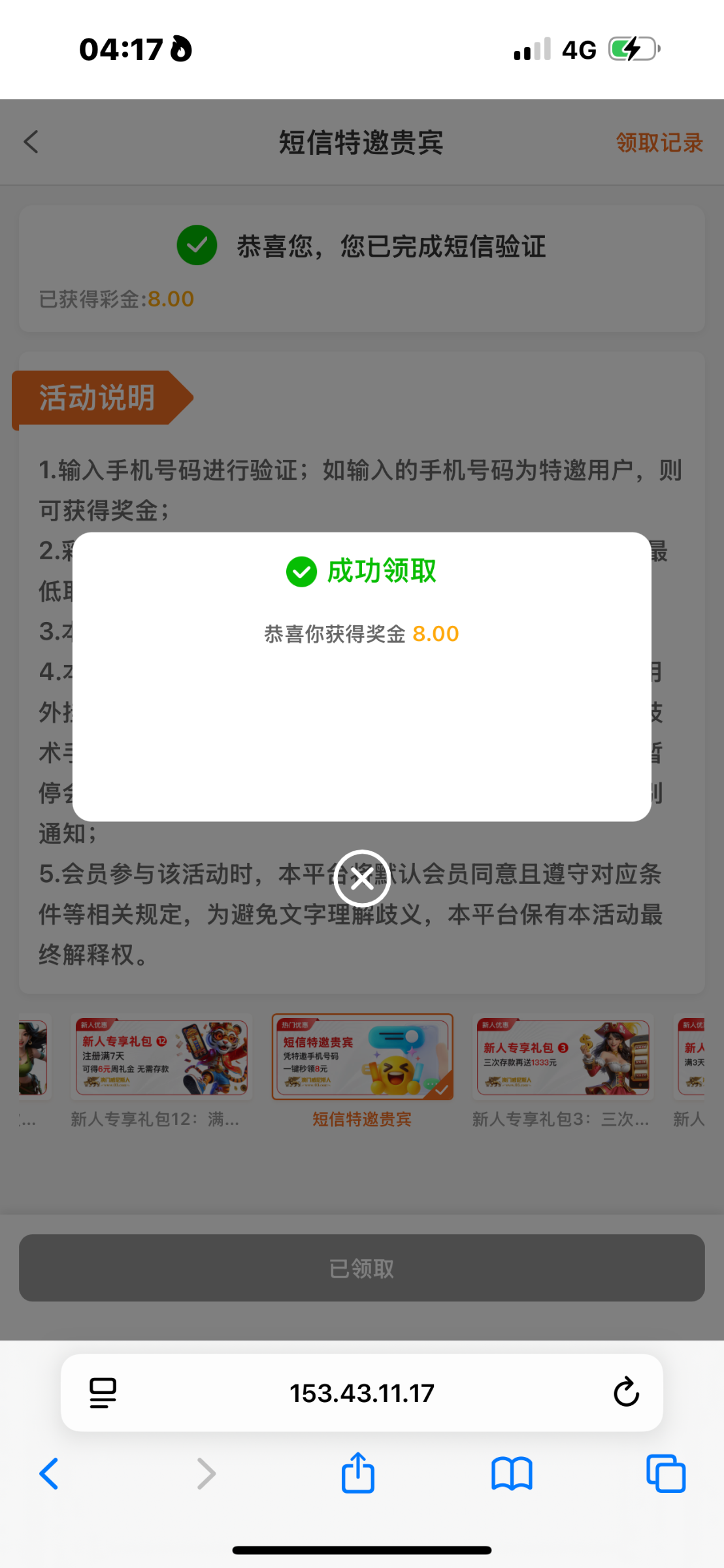This screenshot has height=1568, width=724.
Task: Go back from 短信特邀贵宾 page
Action: coord(31,142)
